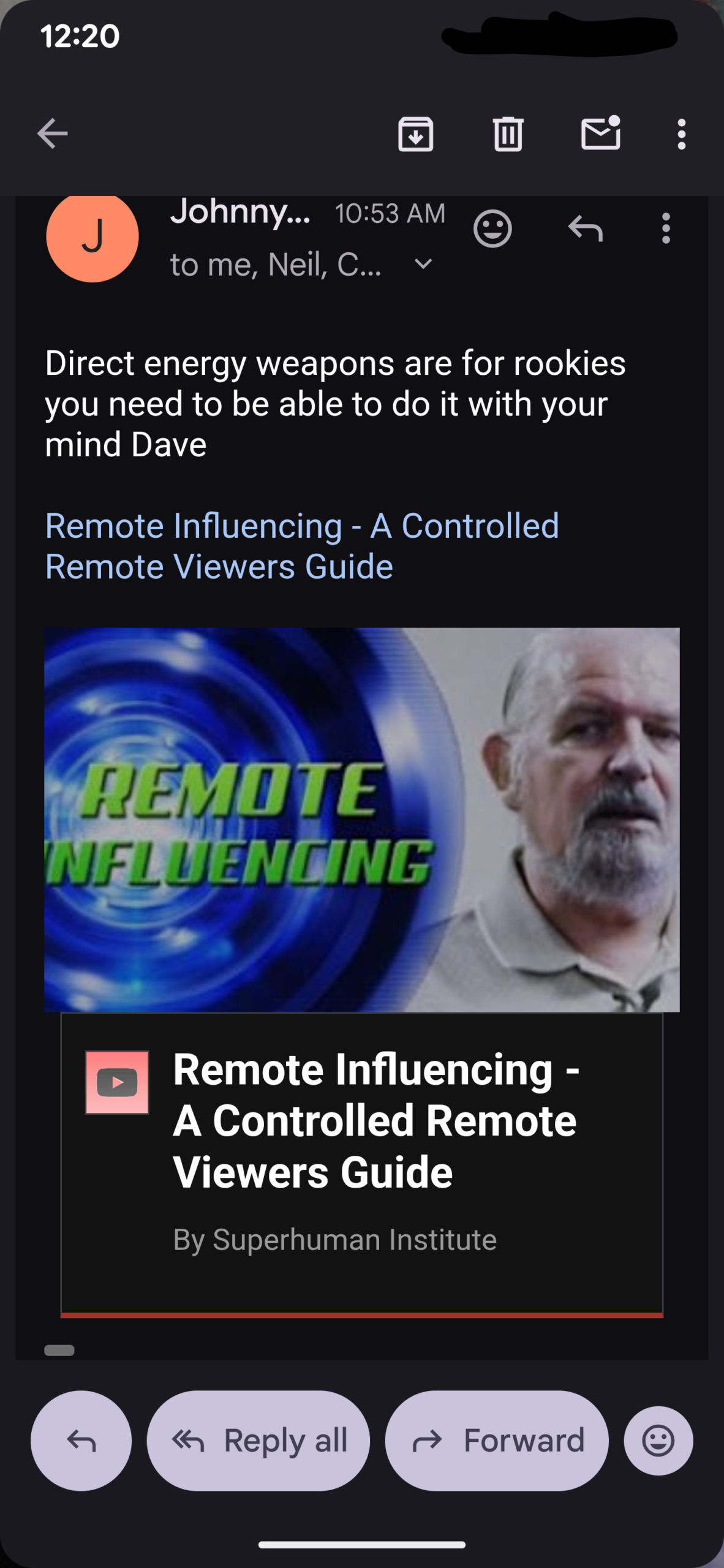The width and height of the screenshot is (724, 1568).
Task: Reply using arrow beside the message time
Action: 586,229
